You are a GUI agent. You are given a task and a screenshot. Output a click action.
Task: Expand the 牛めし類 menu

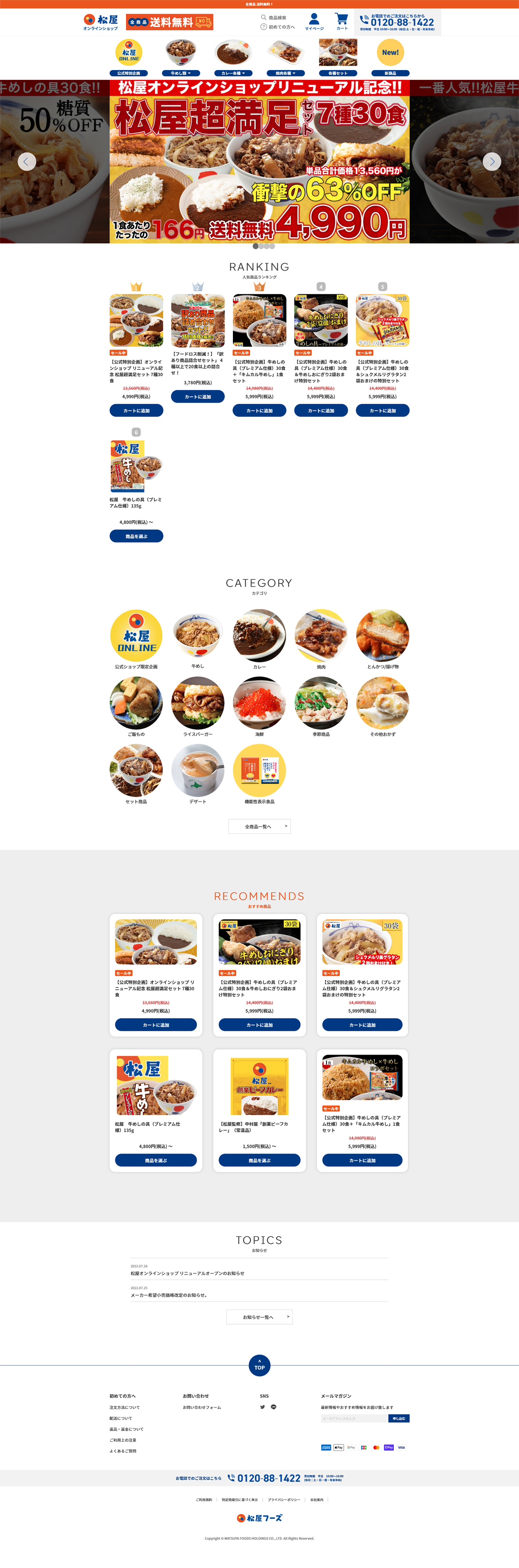pyautogui.click(x=181, y=73)
